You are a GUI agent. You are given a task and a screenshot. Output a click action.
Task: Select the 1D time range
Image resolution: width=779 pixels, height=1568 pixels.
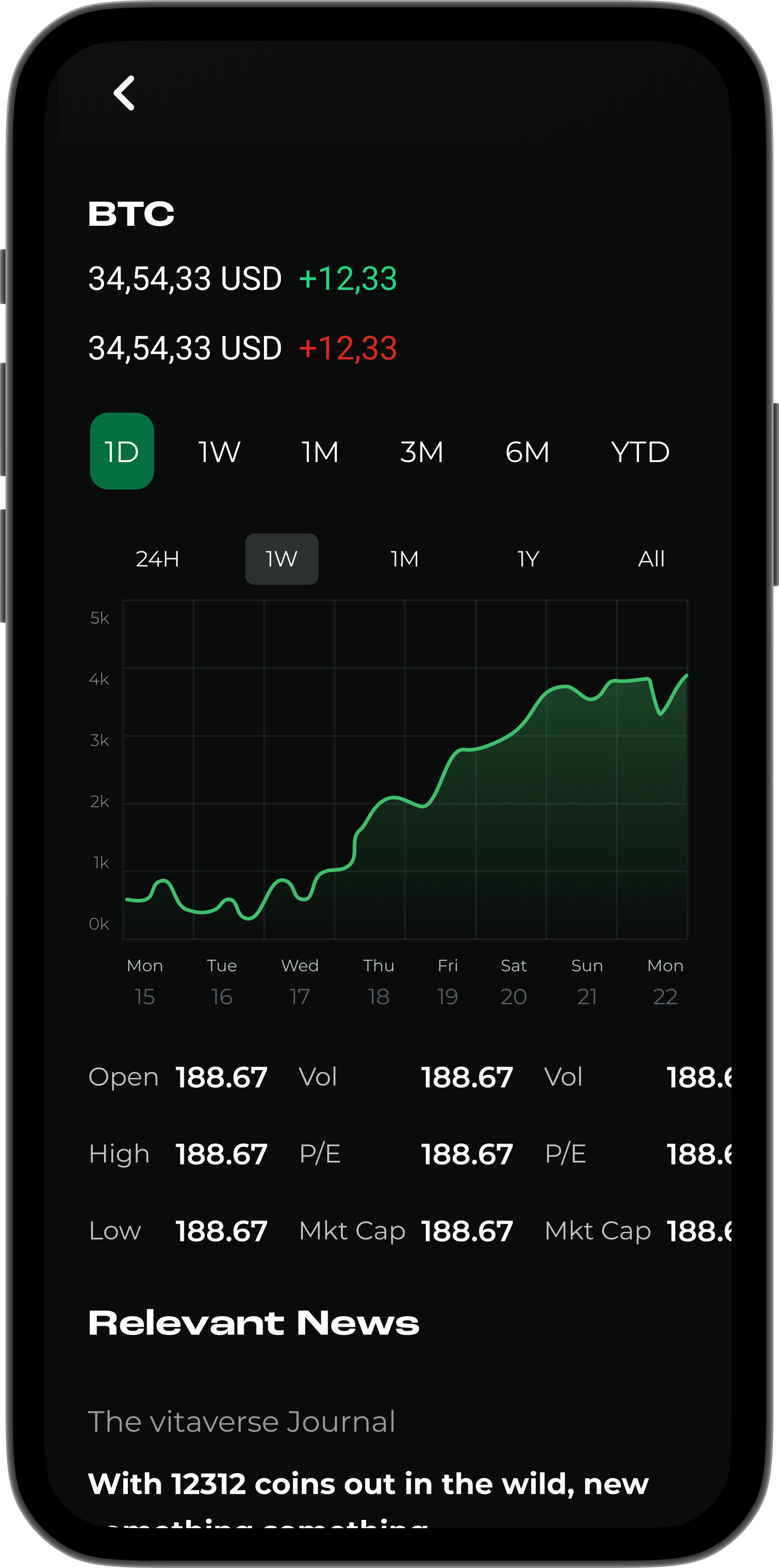[x=122, y=451]
